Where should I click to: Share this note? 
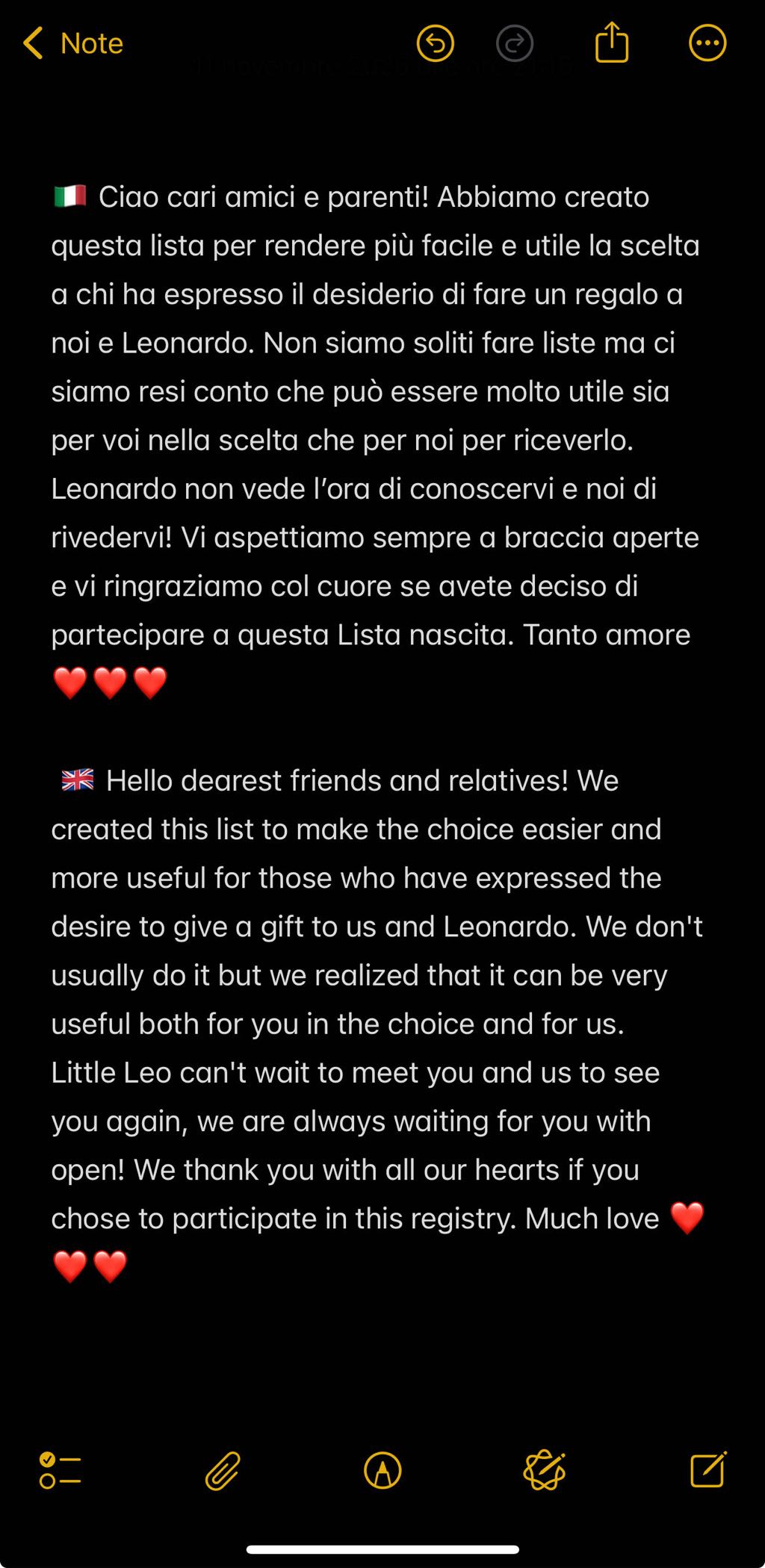(612, 43)
